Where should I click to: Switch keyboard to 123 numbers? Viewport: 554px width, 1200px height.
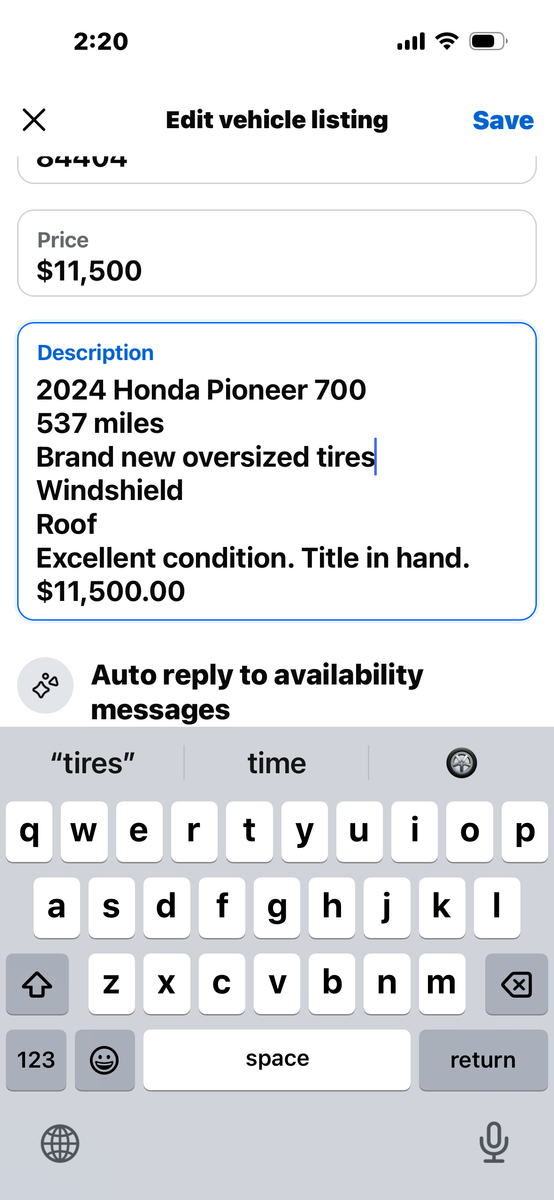pyautogui.click(x=36, y=1060)
